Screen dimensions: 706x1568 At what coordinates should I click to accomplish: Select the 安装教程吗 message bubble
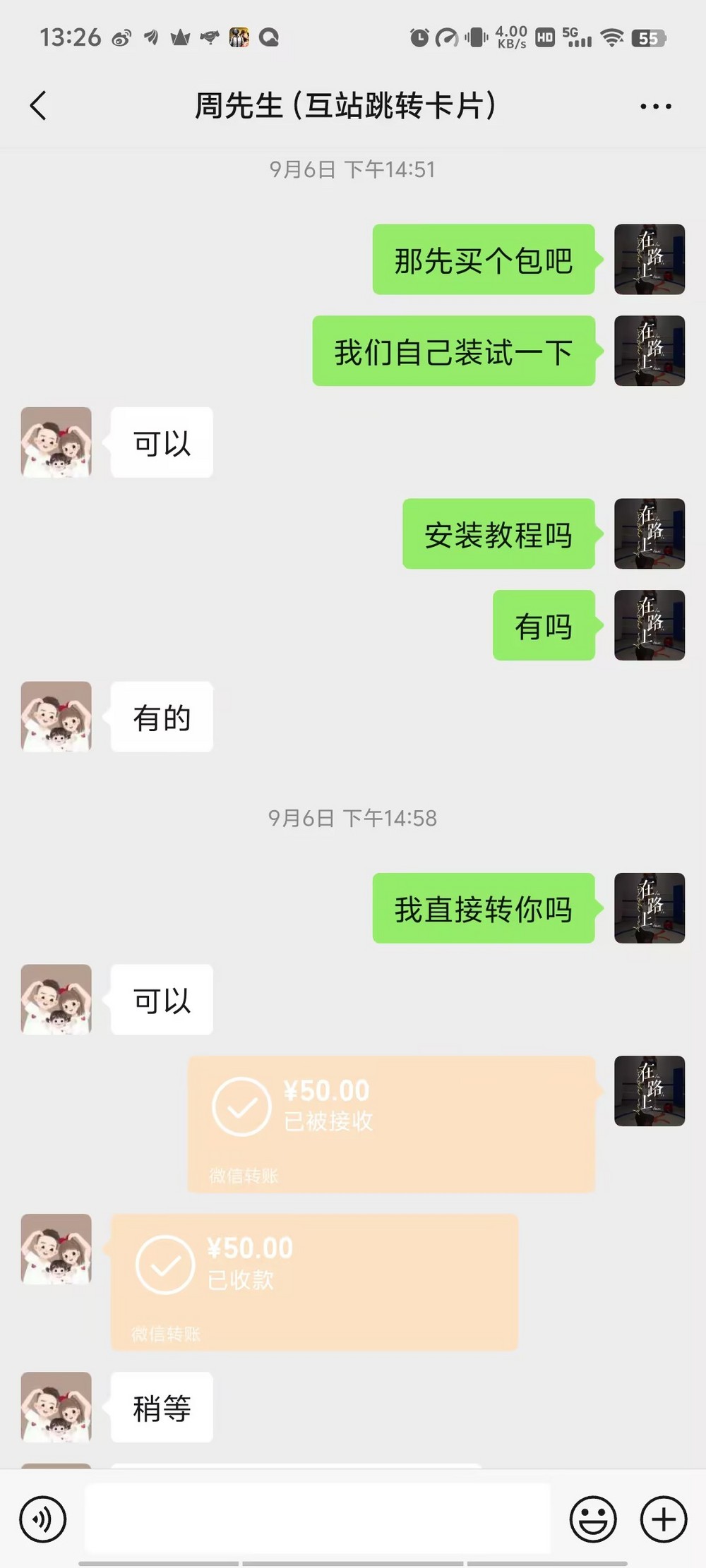point(499,534)
